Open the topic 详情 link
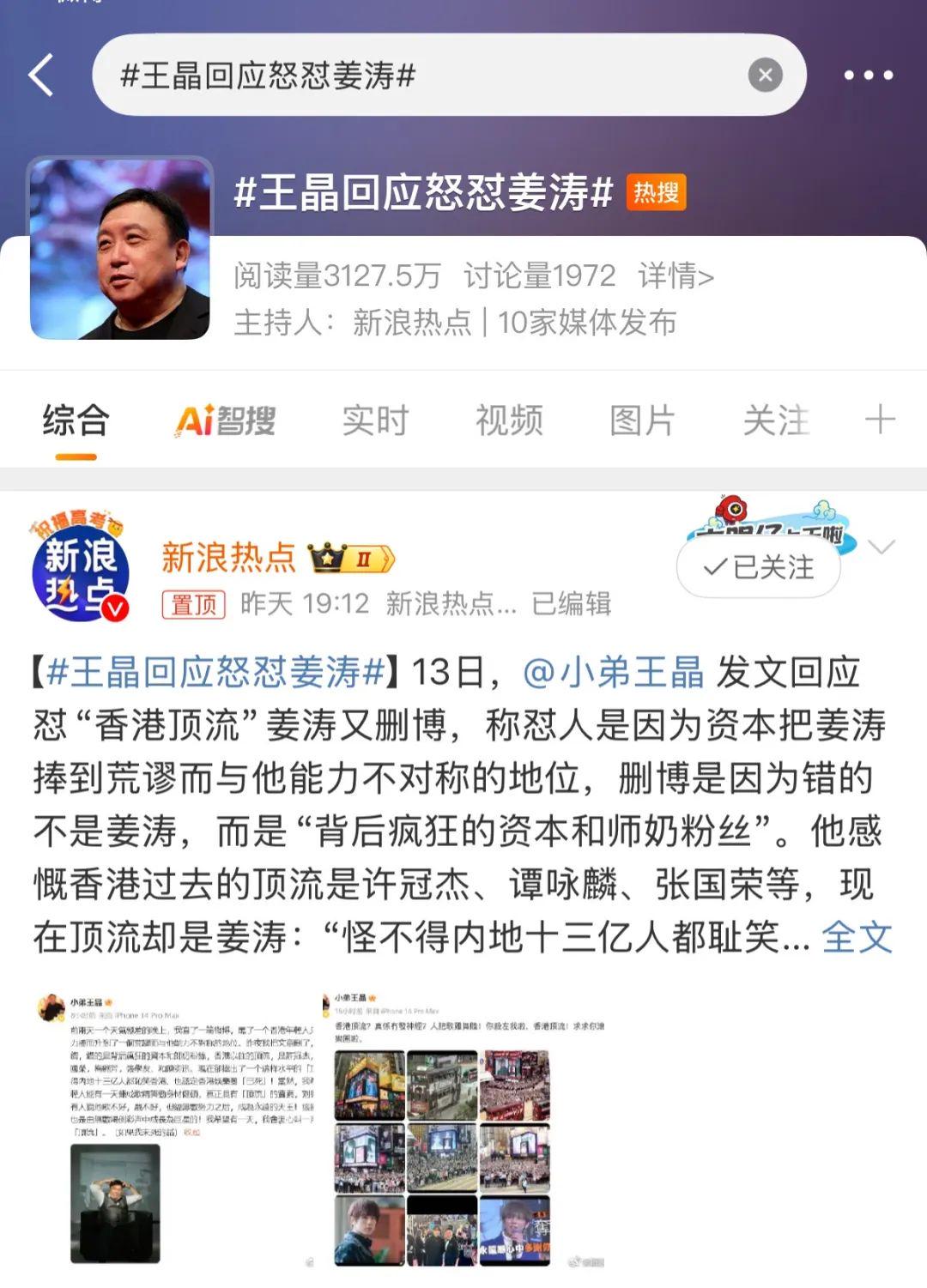Image resolution: width=927 pixels, height=1288 pixels. [x=676, y=276]
